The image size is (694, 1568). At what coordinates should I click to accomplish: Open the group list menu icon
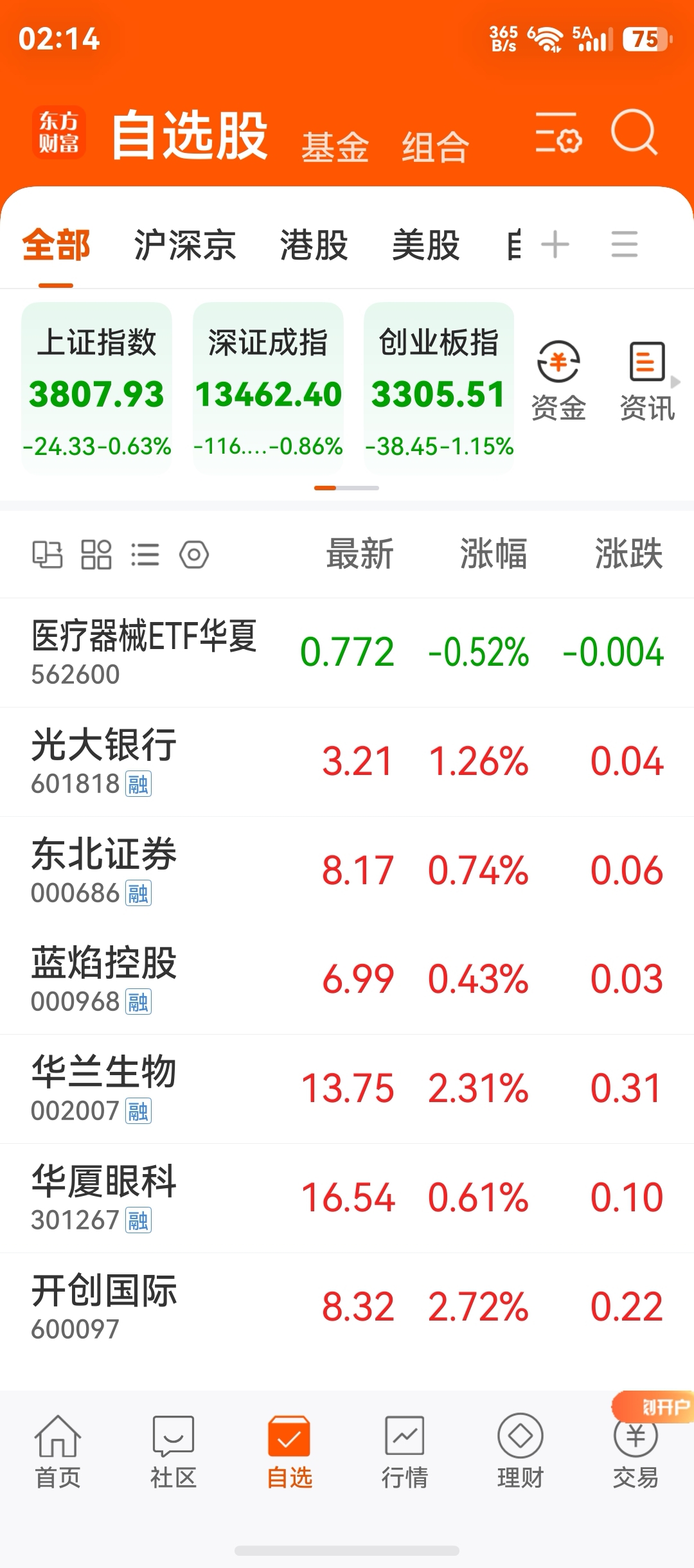(624, 245)
